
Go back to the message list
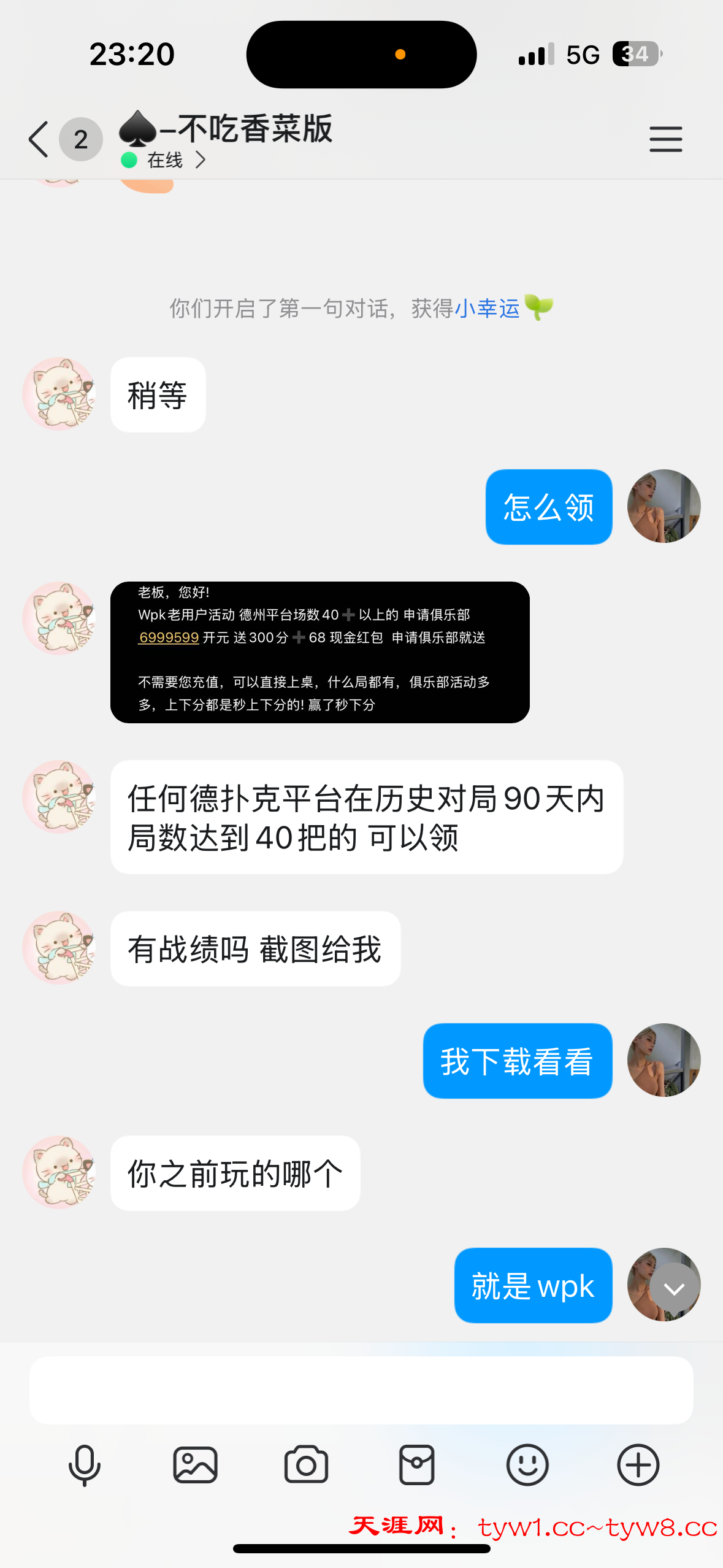click(x=39, y=139)
